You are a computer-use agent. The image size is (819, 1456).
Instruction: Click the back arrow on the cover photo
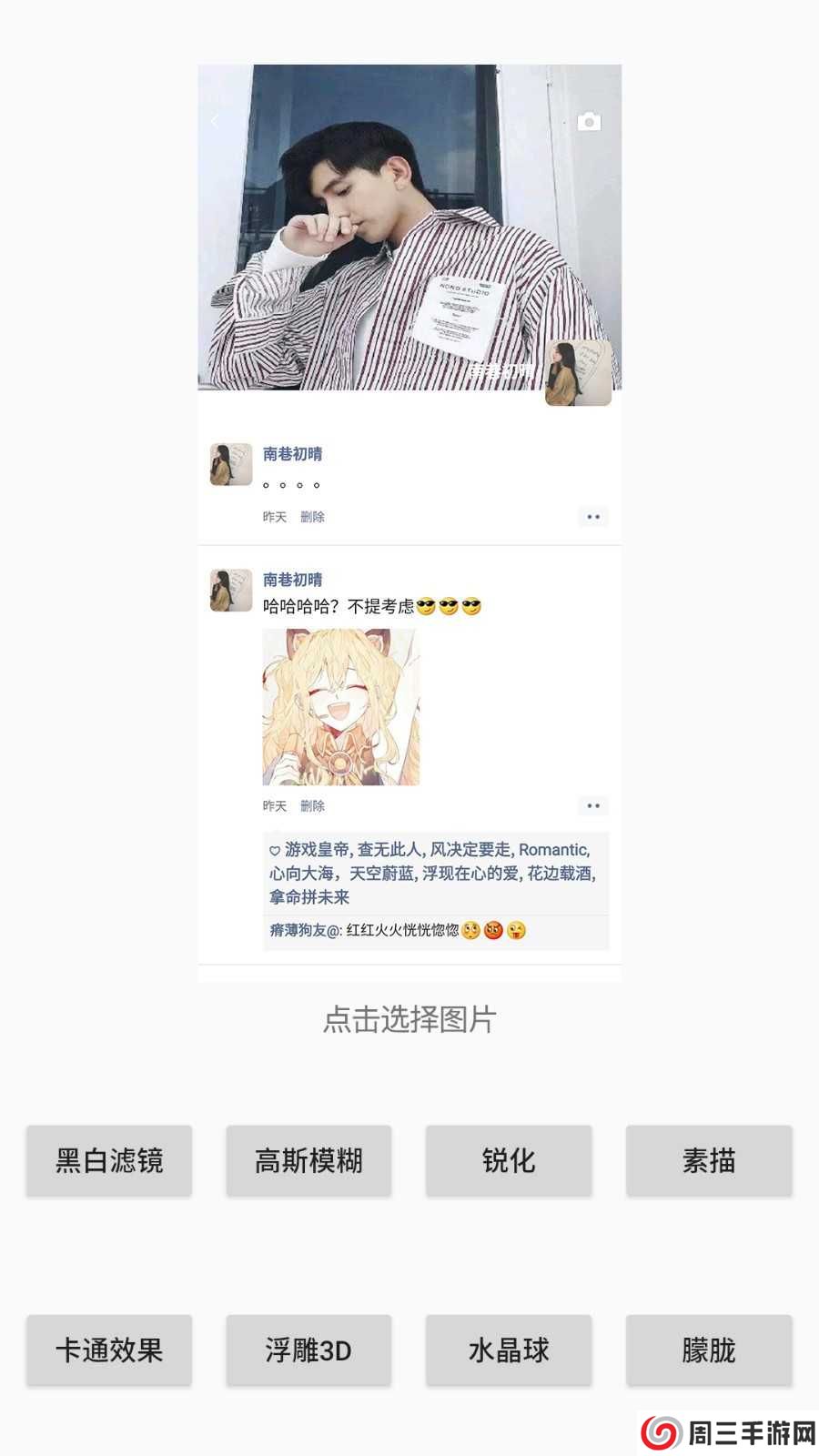(215, 120)
